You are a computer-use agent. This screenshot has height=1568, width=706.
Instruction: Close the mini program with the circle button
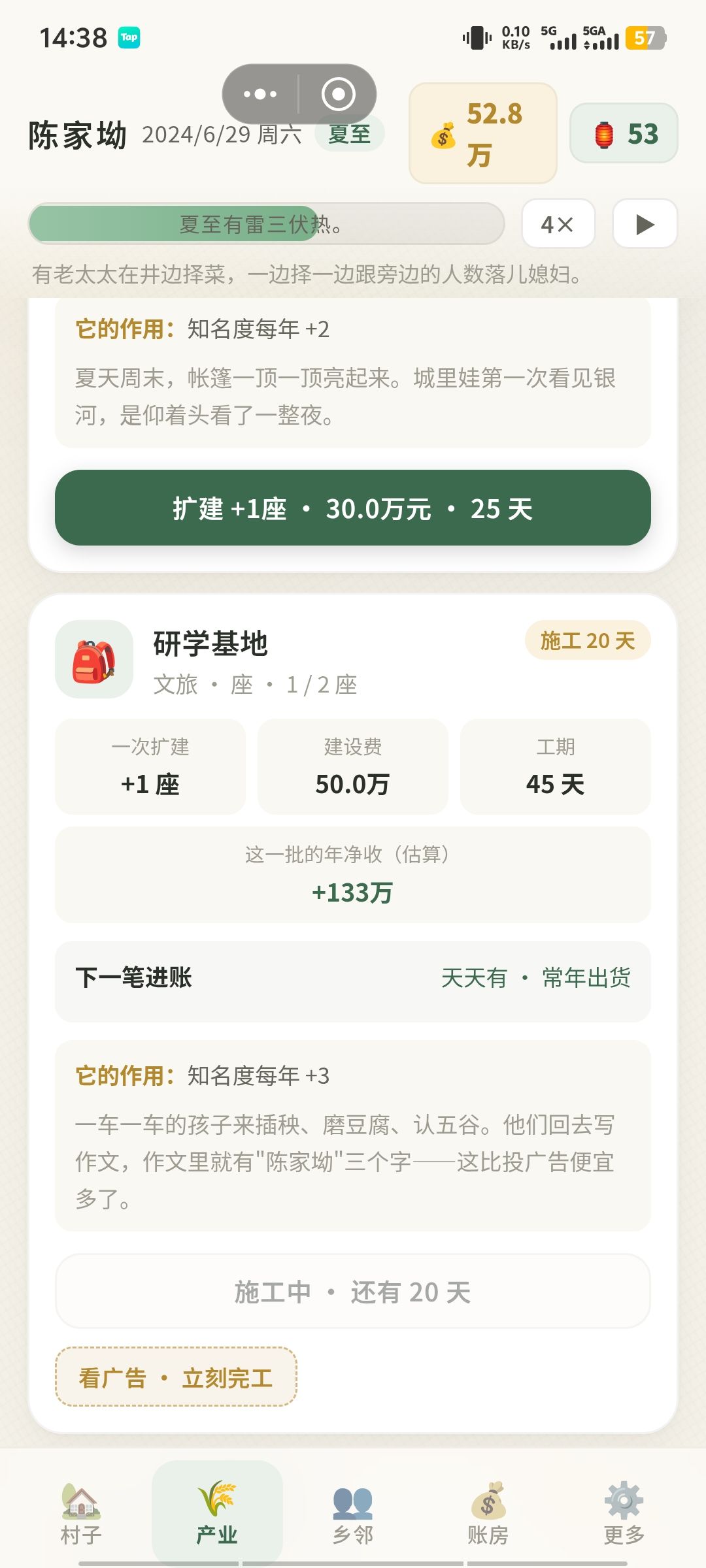click(338, 94)
